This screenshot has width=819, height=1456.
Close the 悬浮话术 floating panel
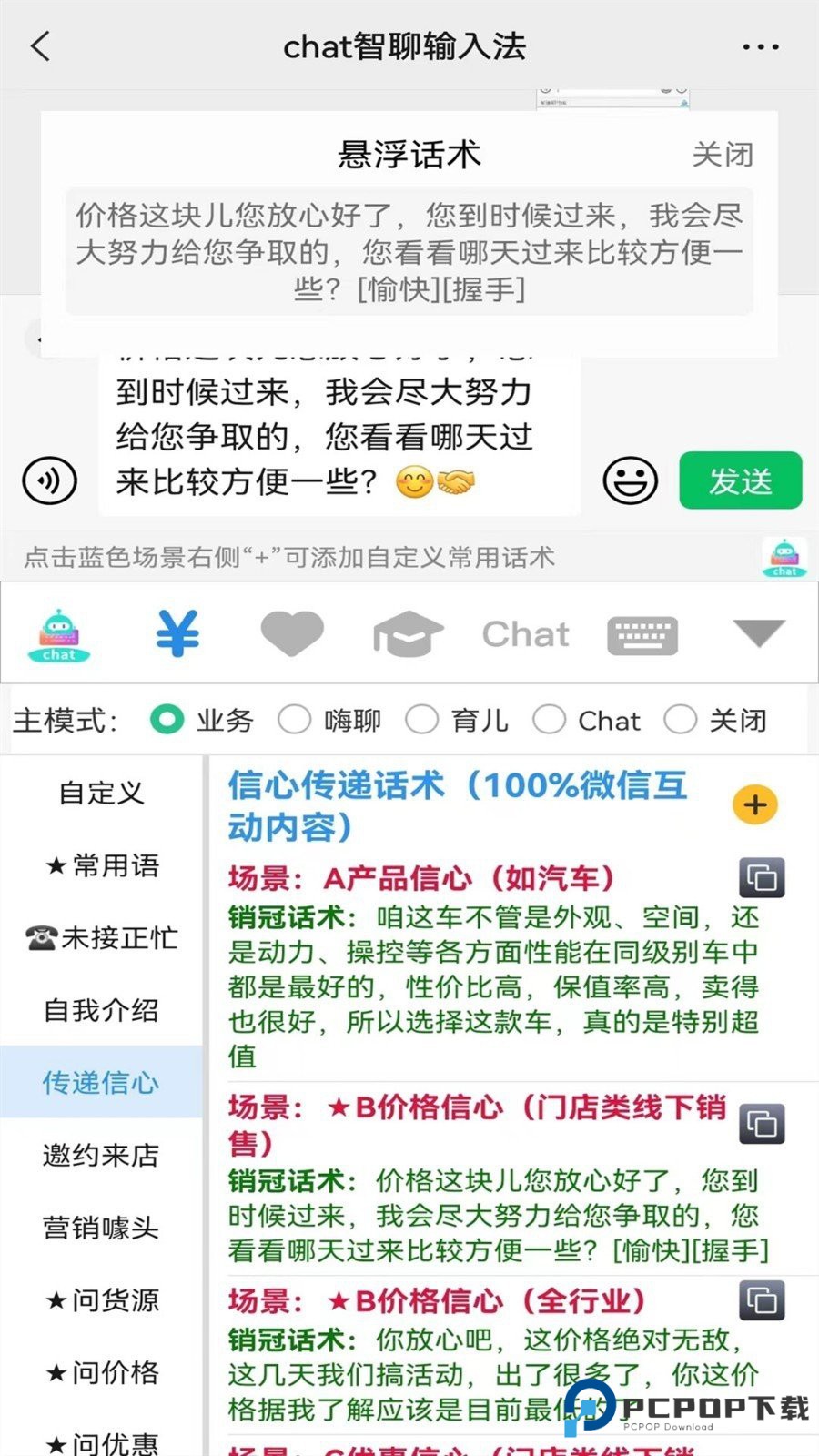[x=723, y=156]
